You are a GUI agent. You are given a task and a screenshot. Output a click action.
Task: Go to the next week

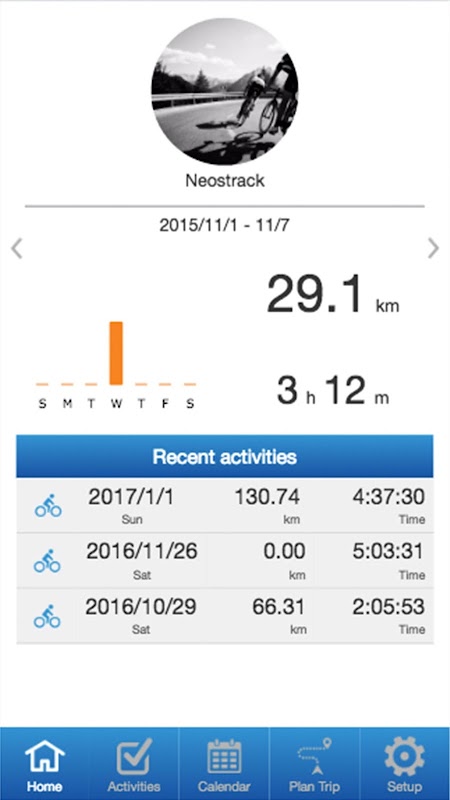tap(433, 249)
